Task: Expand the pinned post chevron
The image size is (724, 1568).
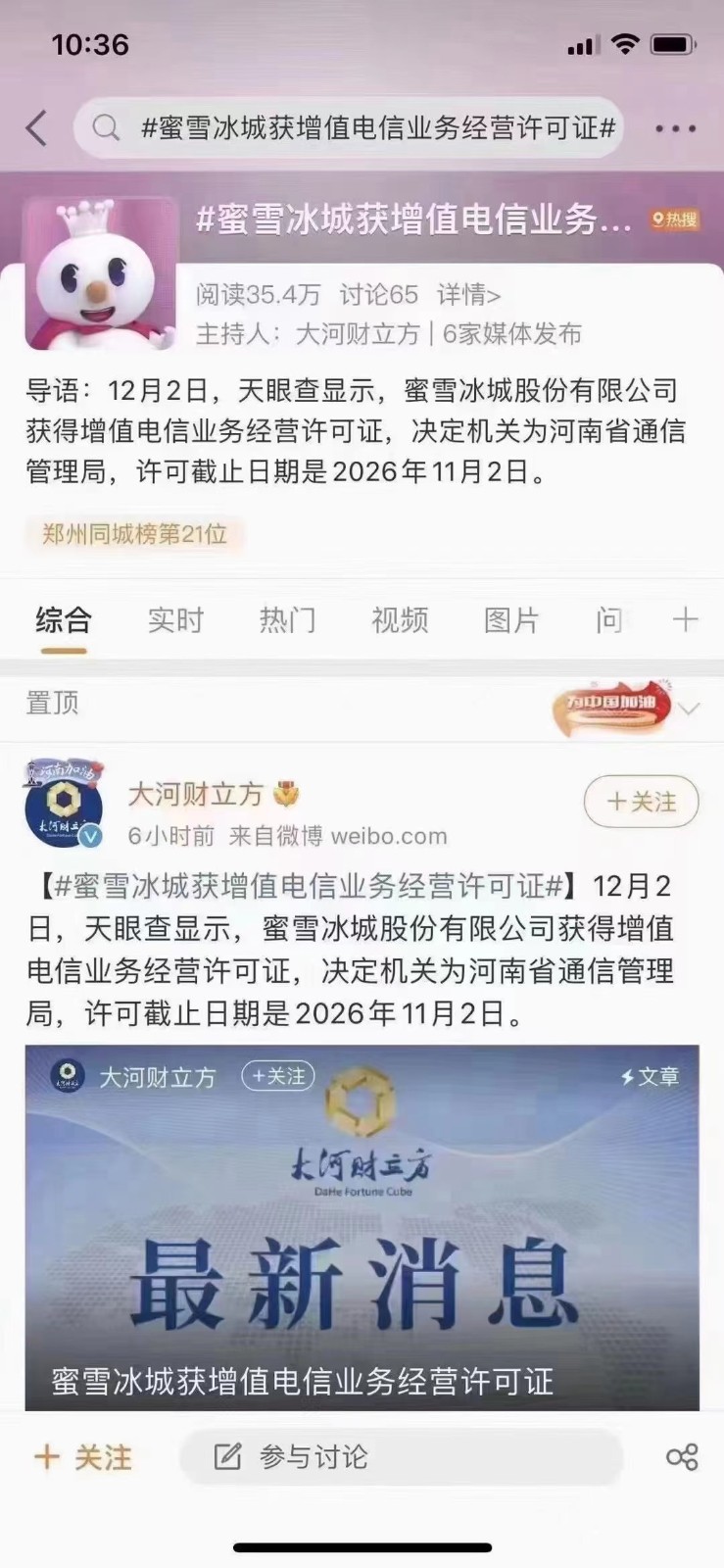Action: point(690,708)
